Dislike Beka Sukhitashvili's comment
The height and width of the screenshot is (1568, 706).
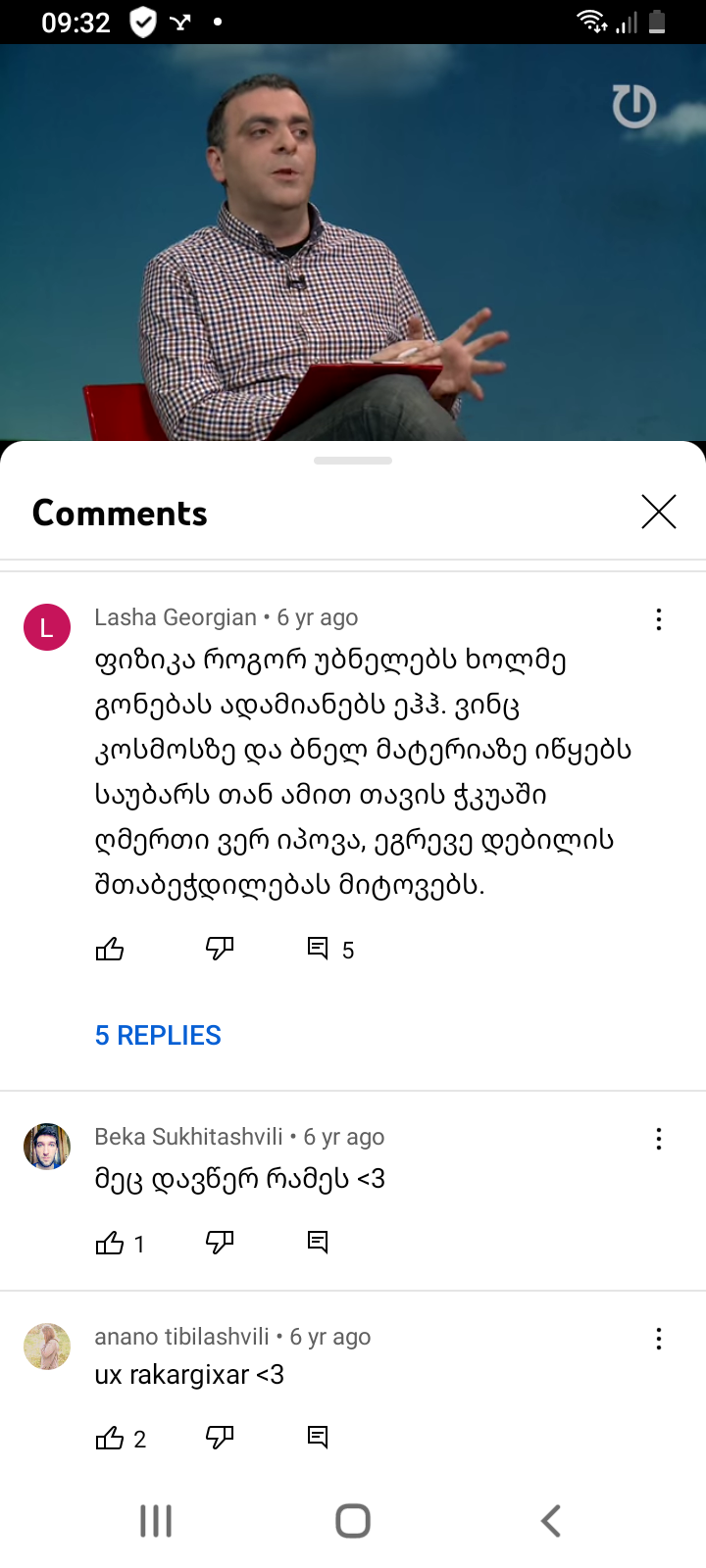point(220,1242)
